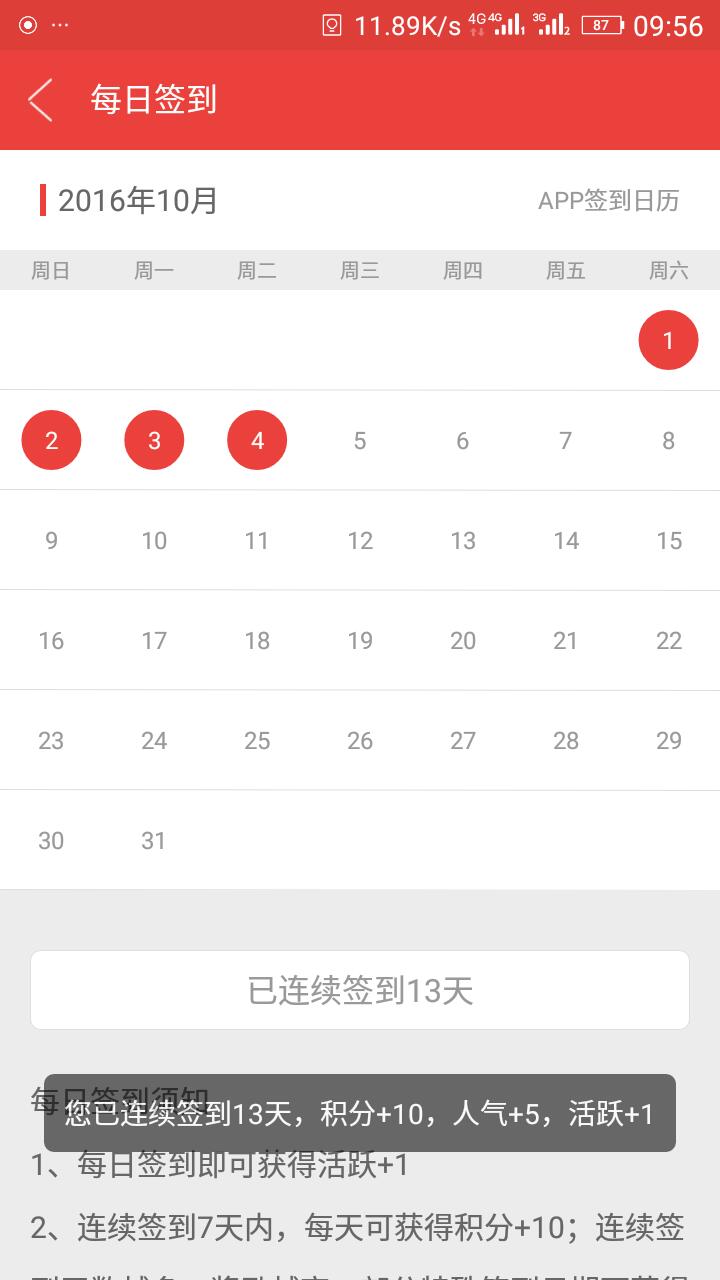Tap the 已连续签到13天 button
720x1280 pixels.
tap(360, 990)
